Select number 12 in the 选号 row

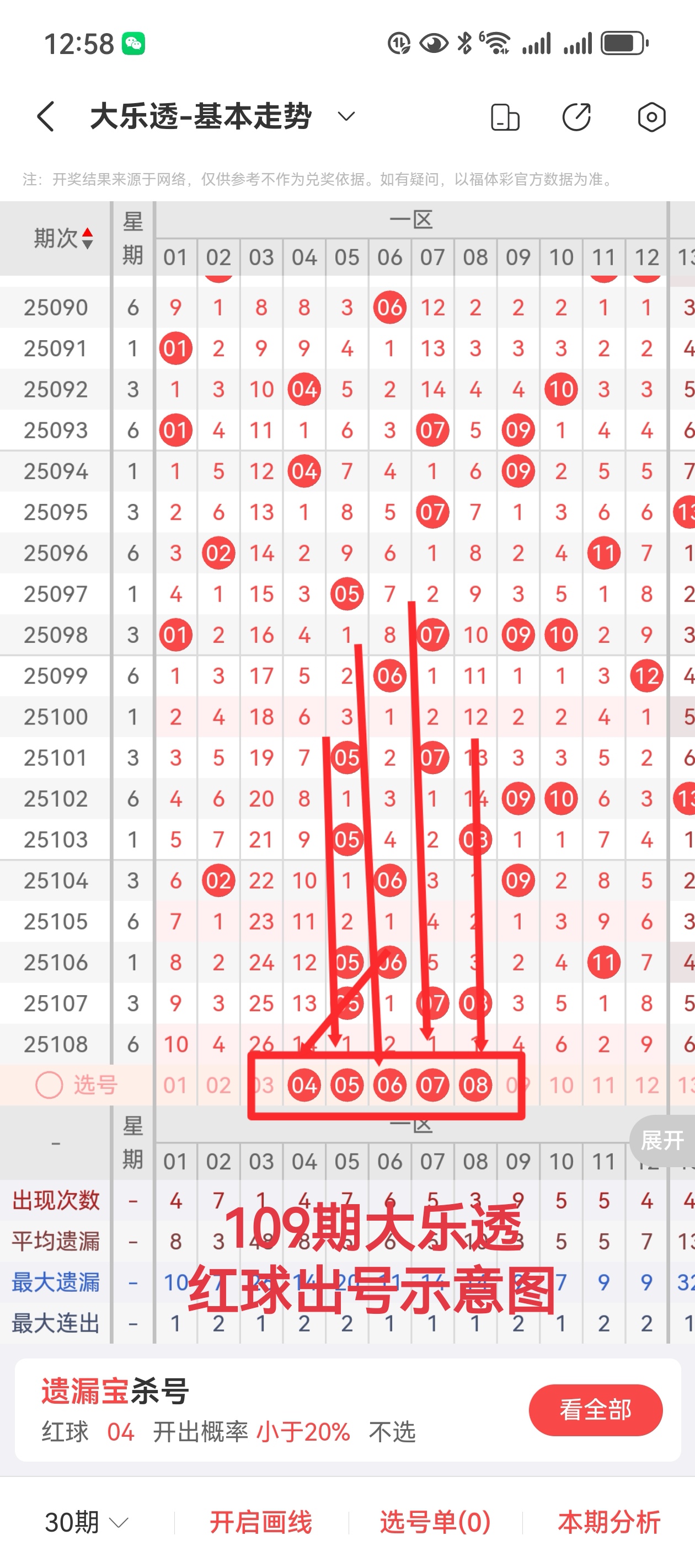(646, 1085)
